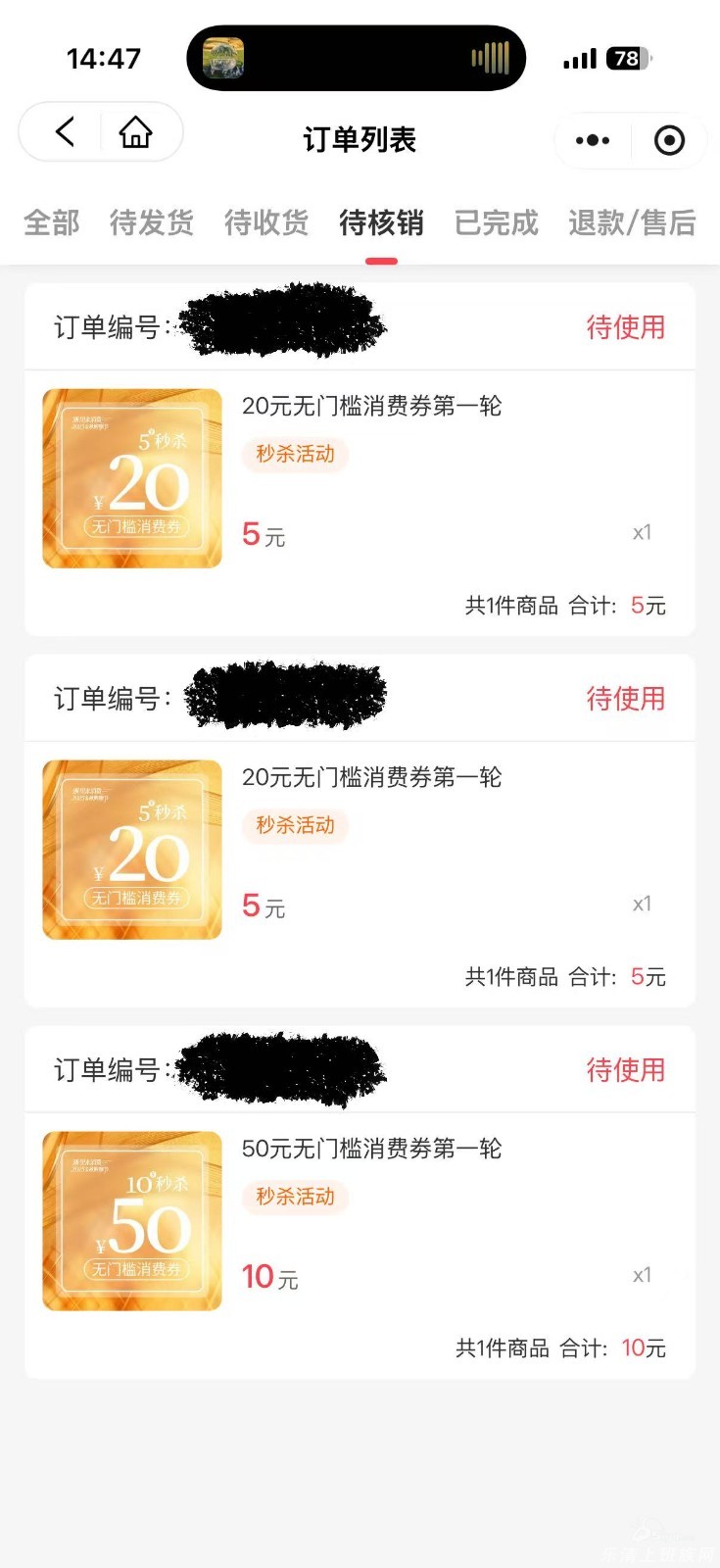Return to the mini program home
The width and height of the screenshot is (720, 1568).
coord(136,132)
